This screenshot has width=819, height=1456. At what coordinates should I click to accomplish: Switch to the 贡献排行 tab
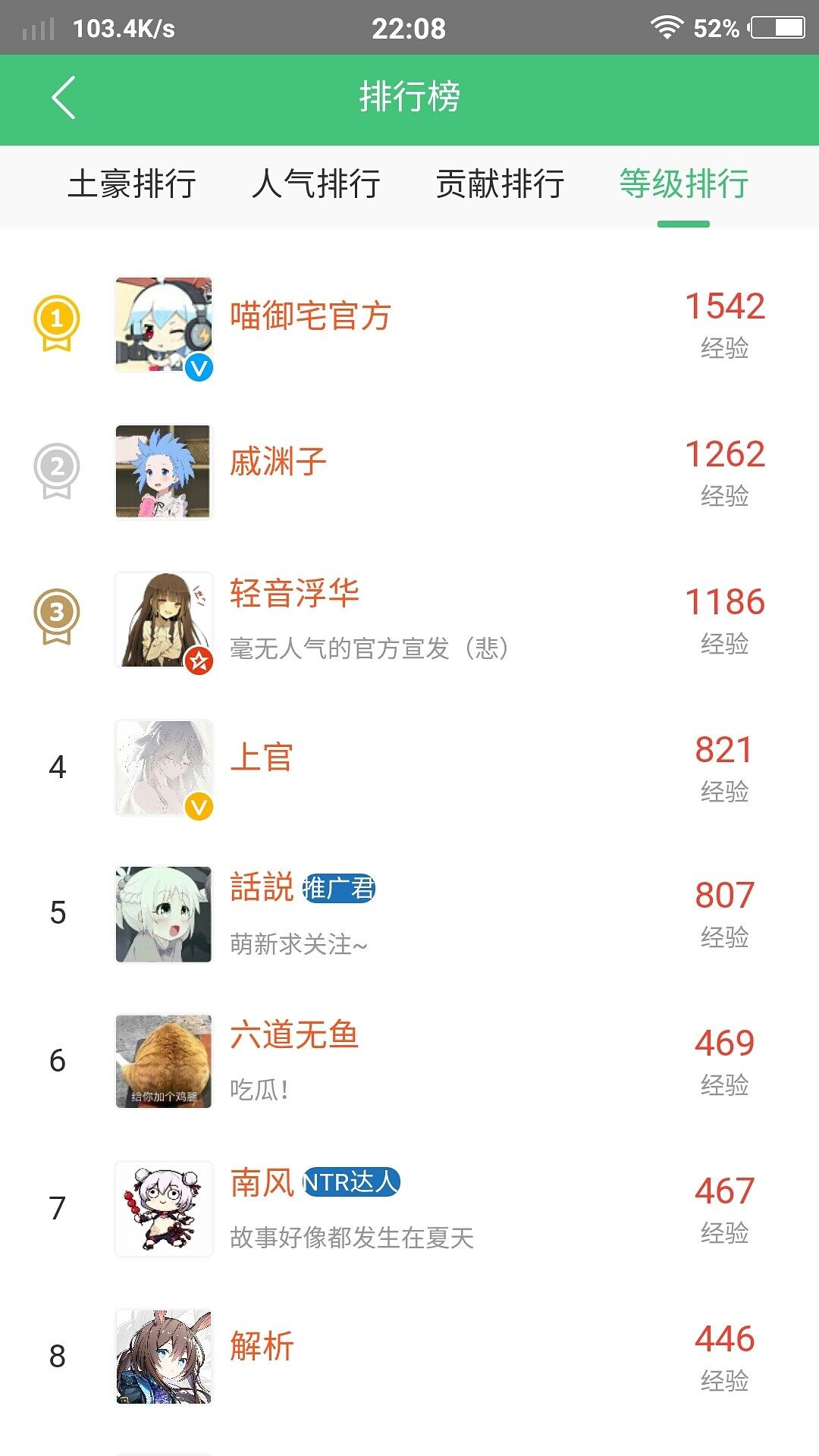(x=500, y=184)
